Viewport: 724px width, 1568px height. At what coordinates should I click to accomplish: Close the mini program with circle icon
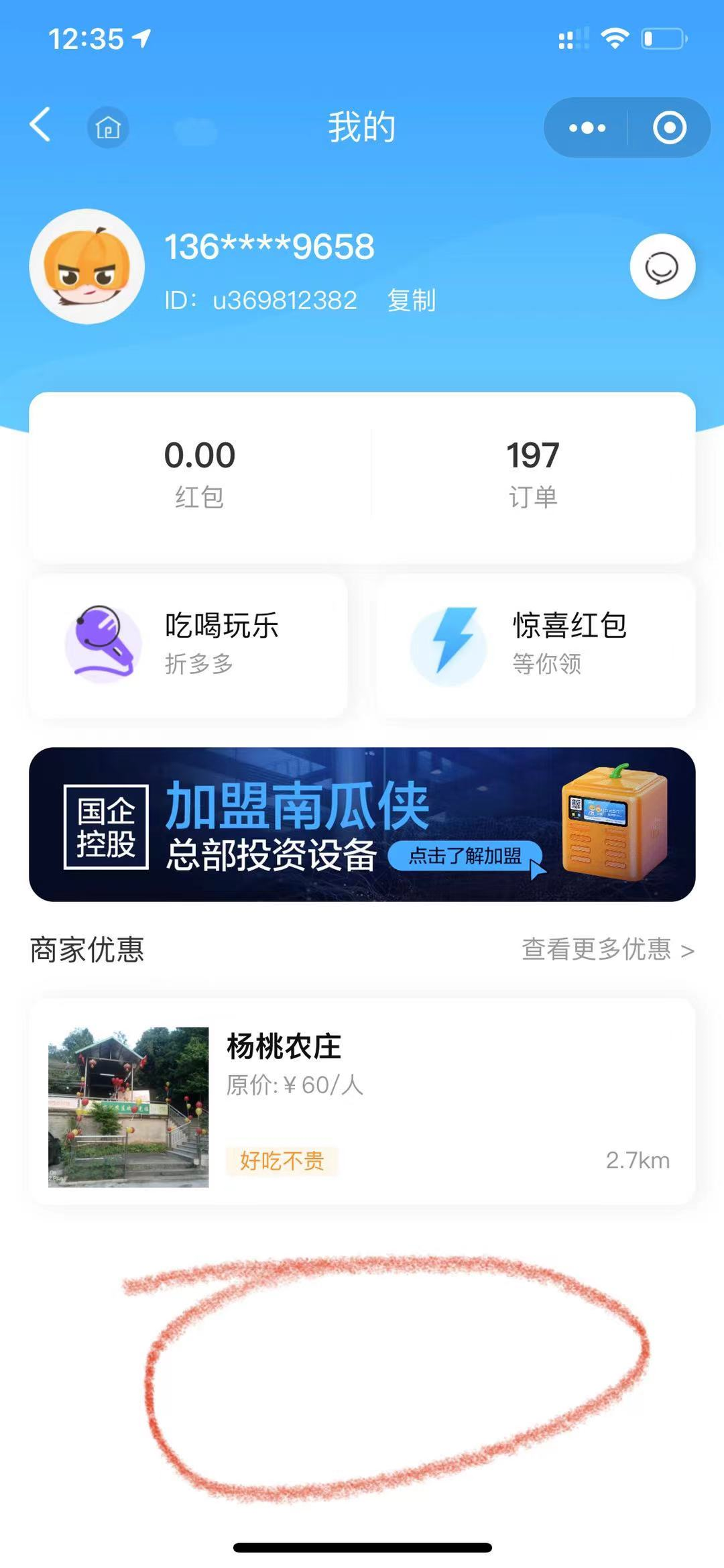click(x=669, y=127)
